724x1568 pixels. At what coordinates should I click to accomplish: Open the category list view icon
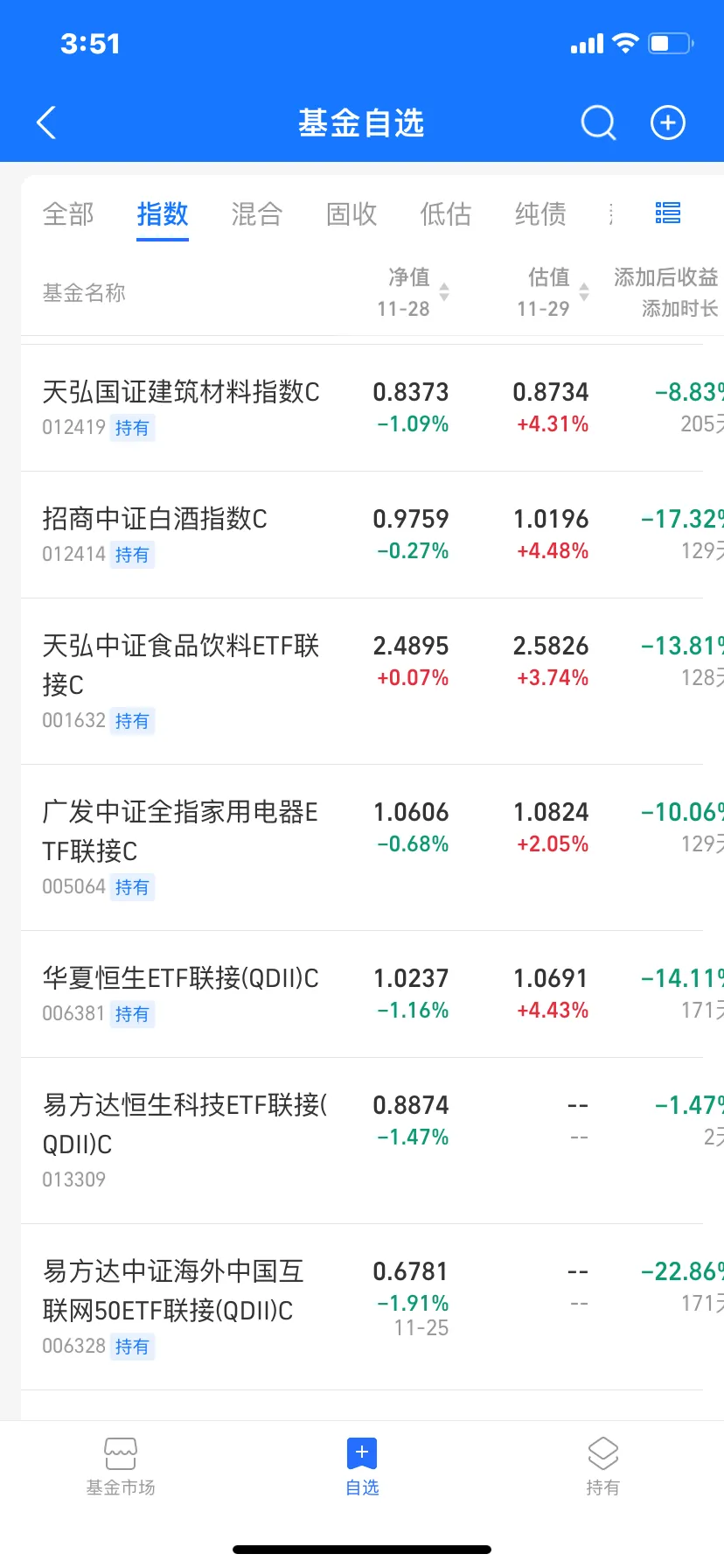[668, 213]
